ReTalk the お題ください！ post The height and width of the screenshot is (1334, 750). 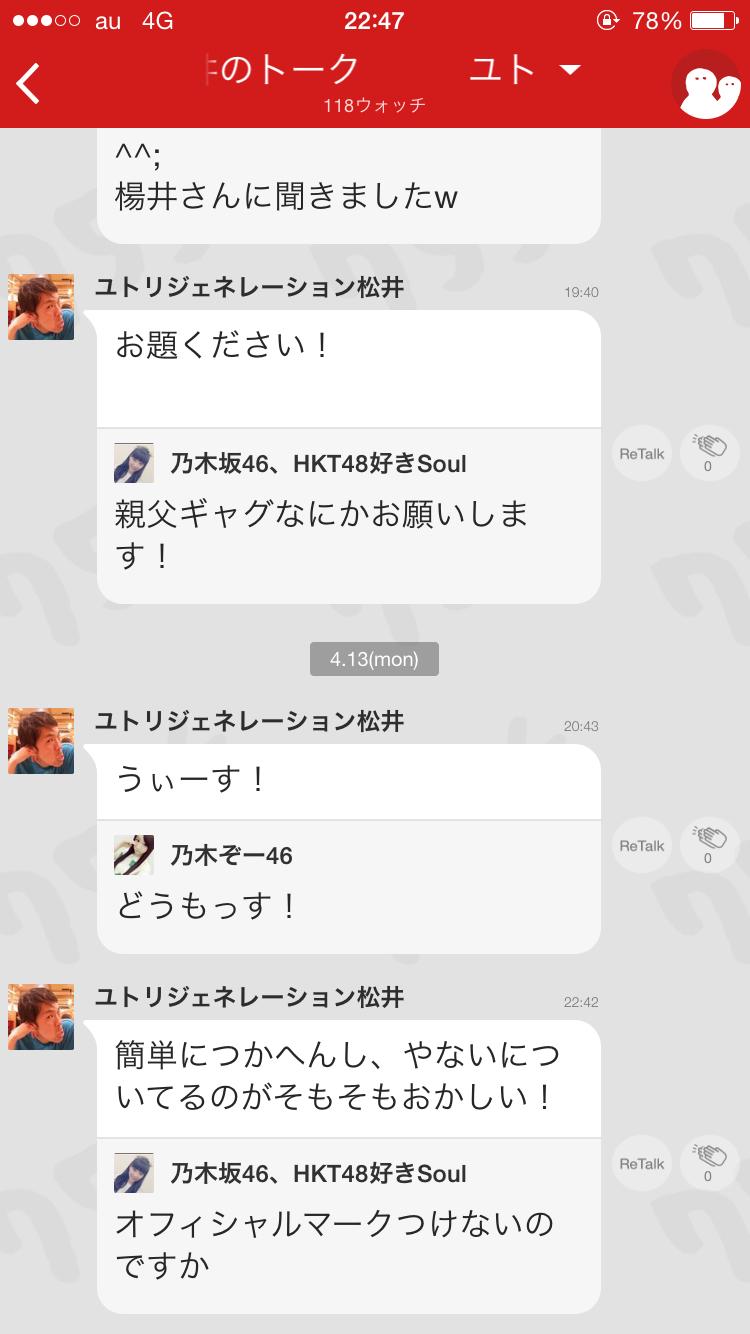[x=640, y=453]
